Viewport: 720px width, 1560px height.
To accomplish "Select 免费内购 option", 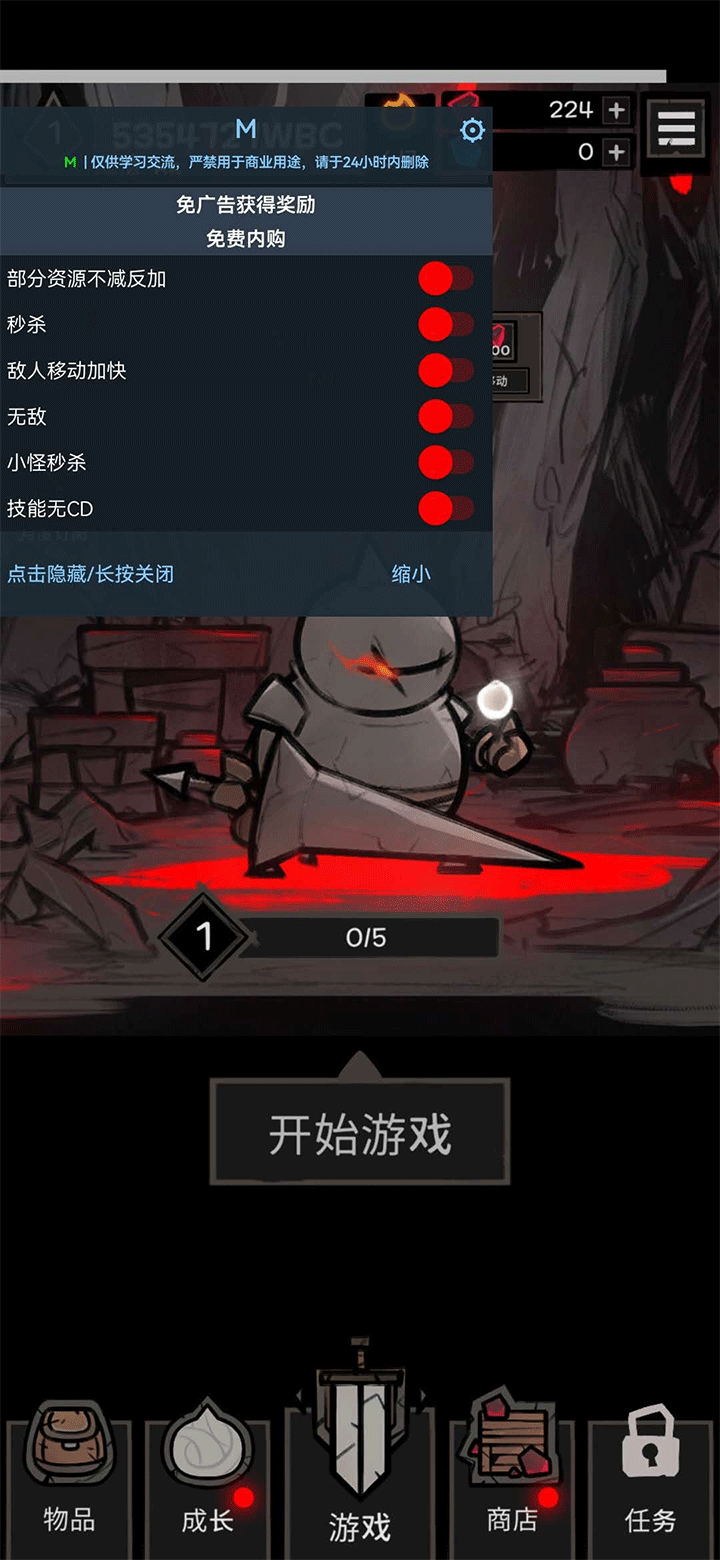I will coord(246,239).
